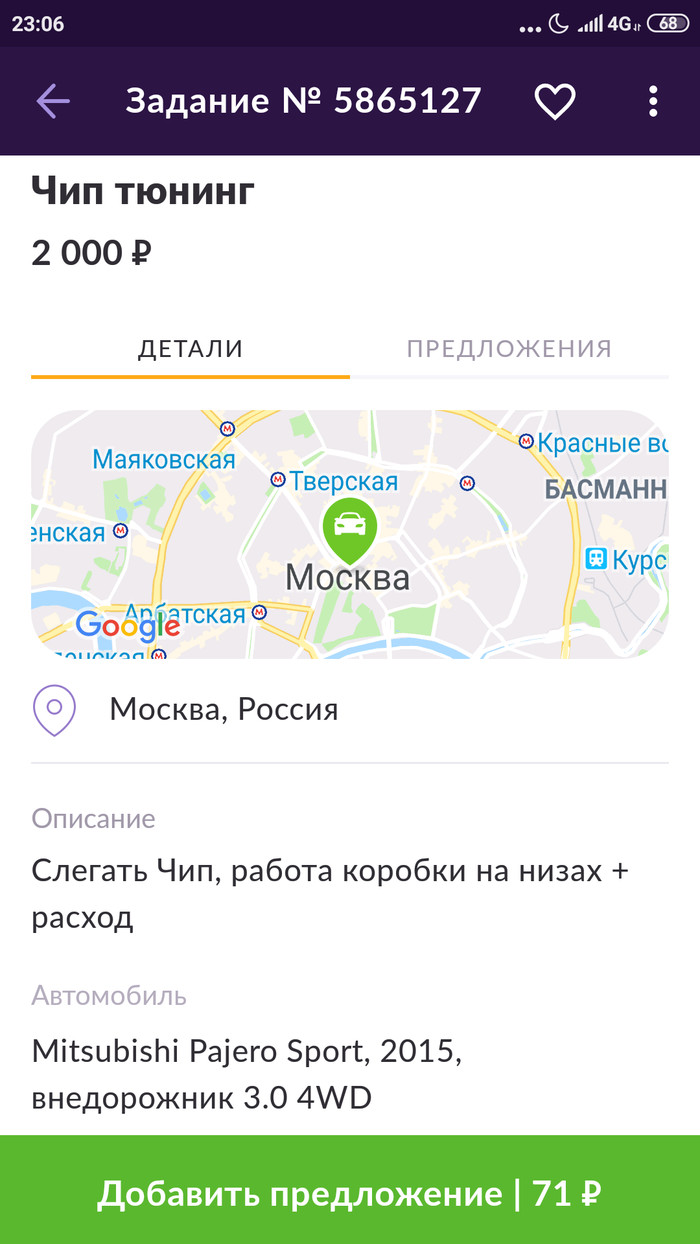Open the three-dot overflow menu

(653, 101)
